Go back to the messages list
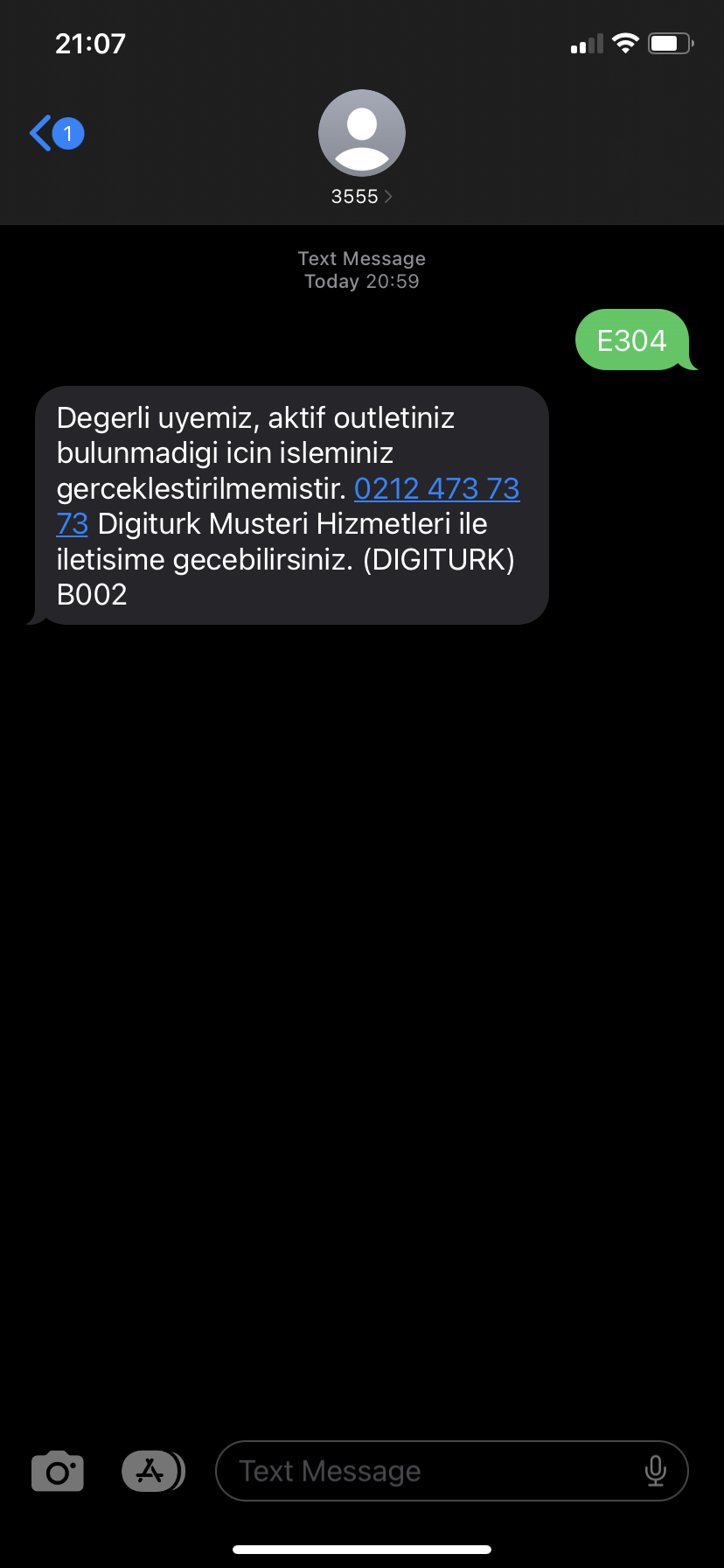This screenshot has height=1568, width=724. click(x=56, y=134)
